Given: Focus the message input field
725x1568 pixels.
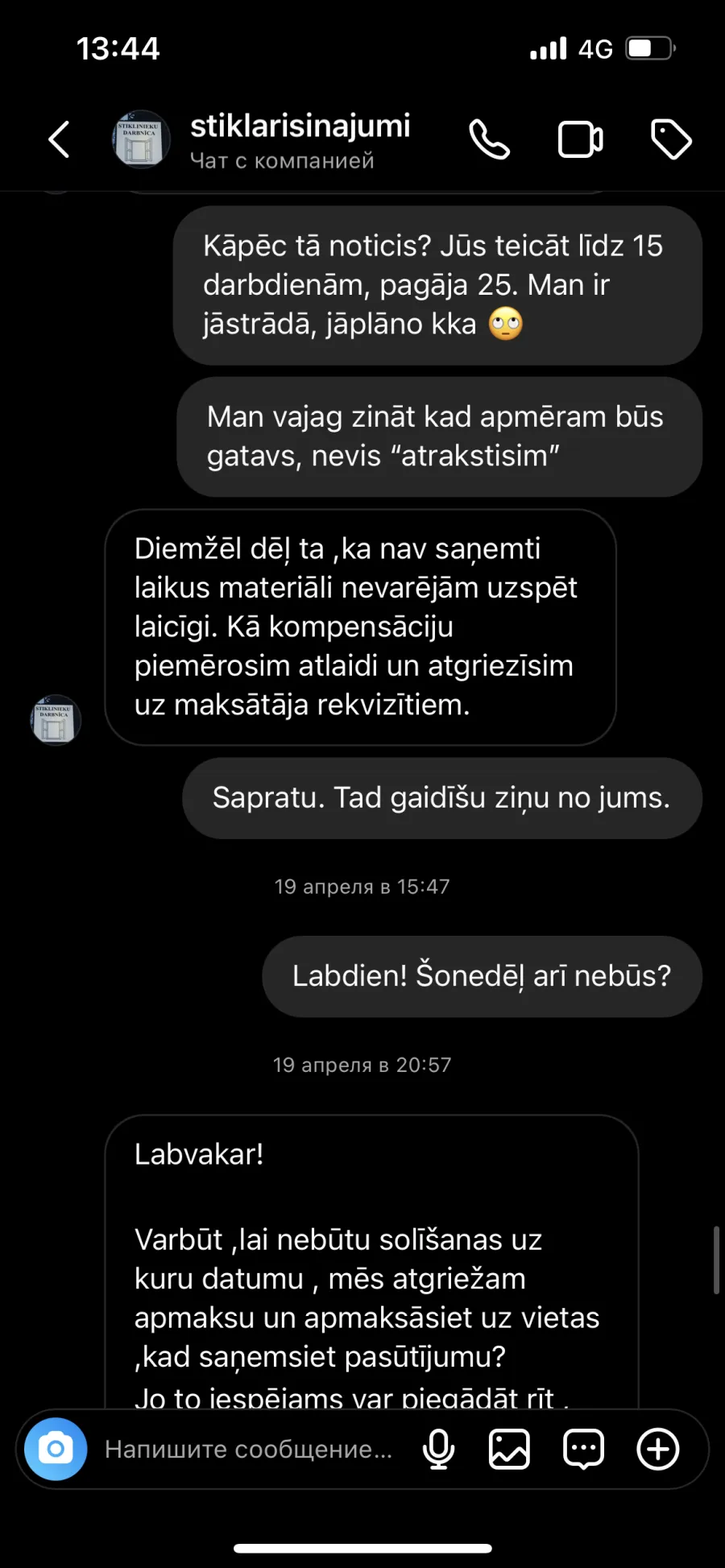Looking at the screenshot, I should click(x=248, y=1449).
